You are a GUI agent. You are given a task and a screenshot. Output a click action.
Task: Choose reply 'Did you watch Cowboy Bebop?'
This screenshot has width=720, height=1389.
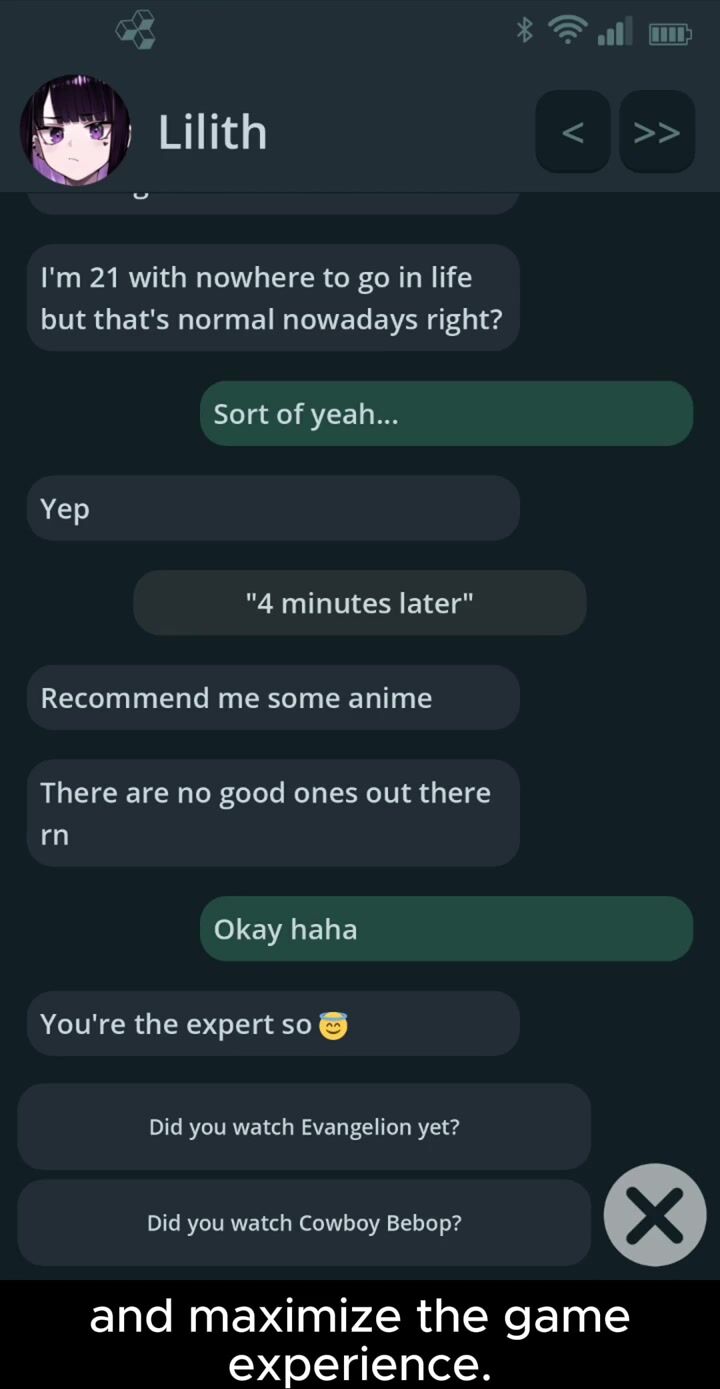(304, 1223)
